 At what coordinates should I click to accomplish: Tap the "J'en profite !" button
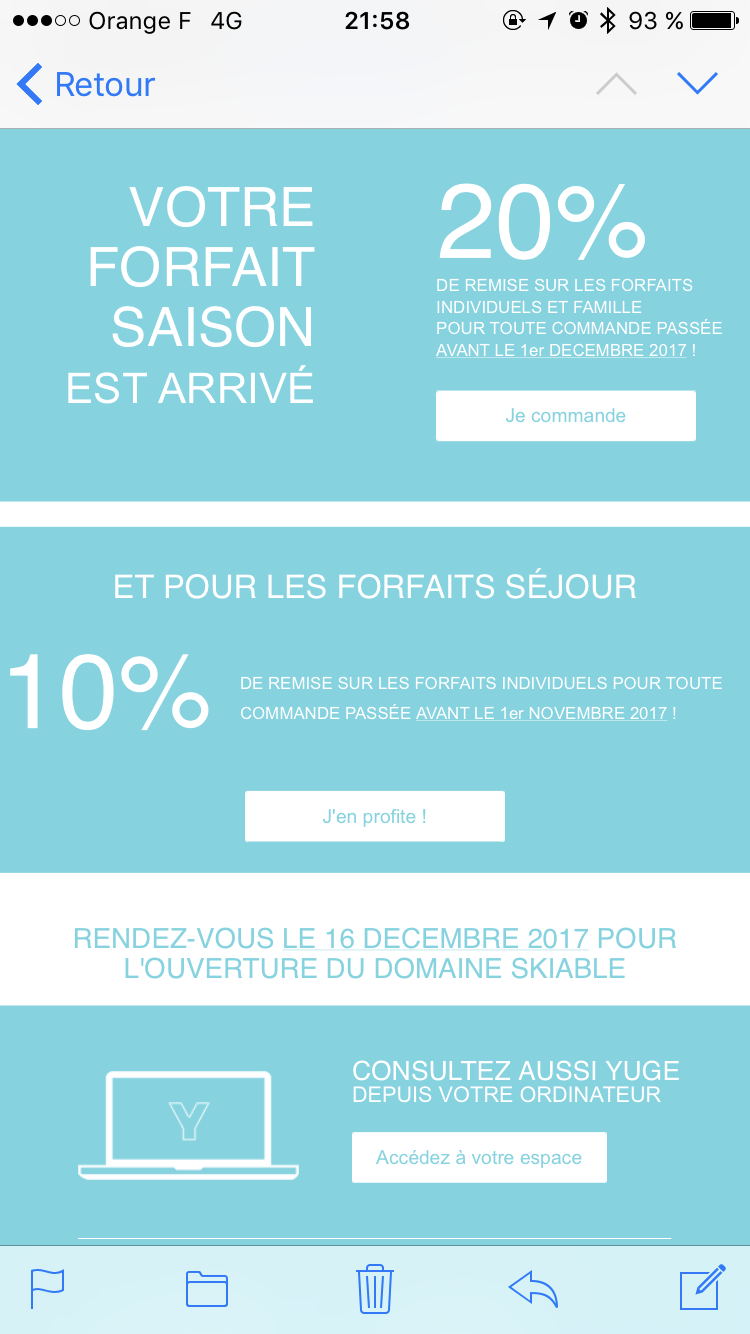click(374, 817)
